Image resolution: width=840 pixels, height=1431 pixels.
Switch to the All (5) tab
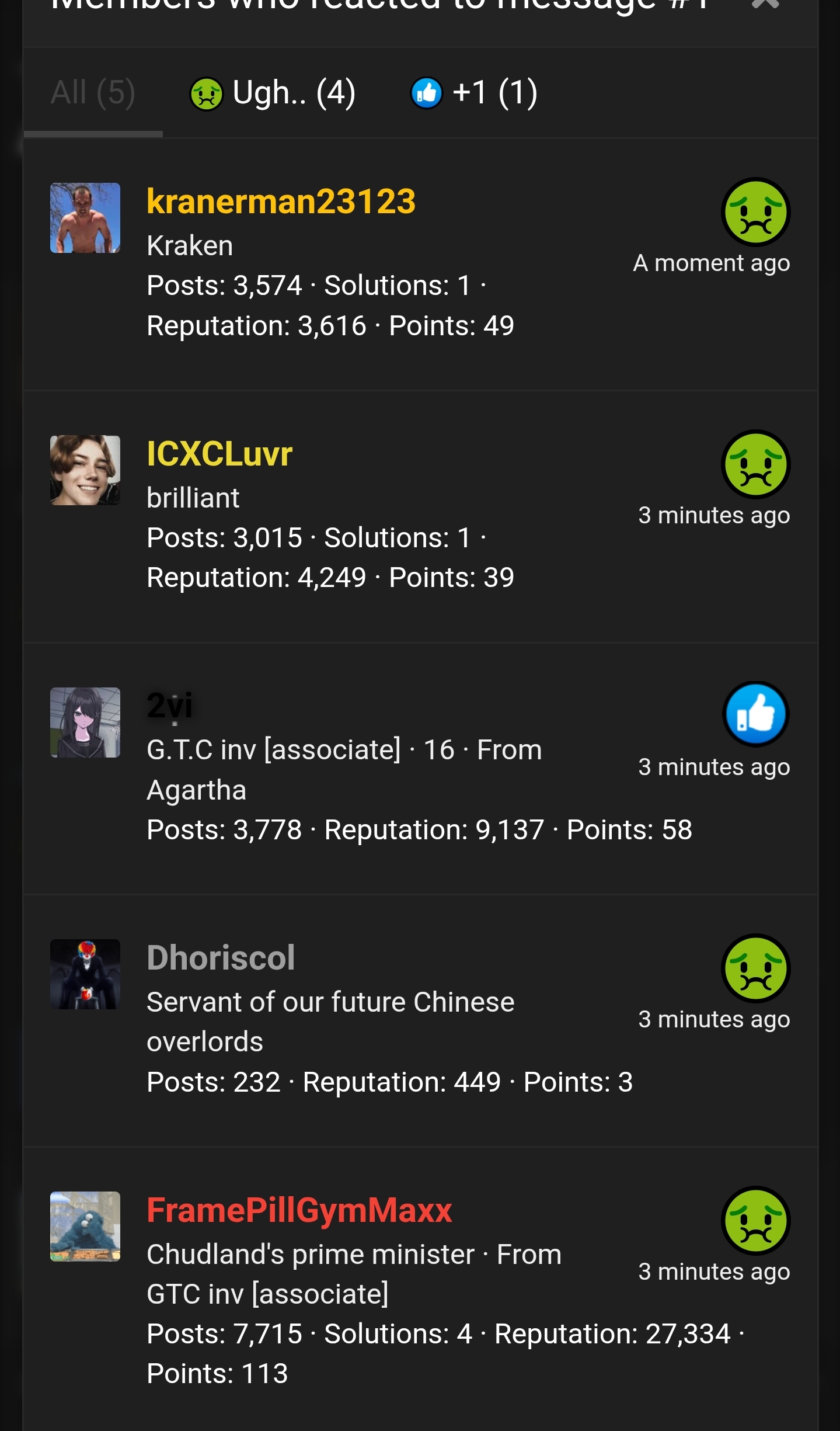(x=93, y=93)
